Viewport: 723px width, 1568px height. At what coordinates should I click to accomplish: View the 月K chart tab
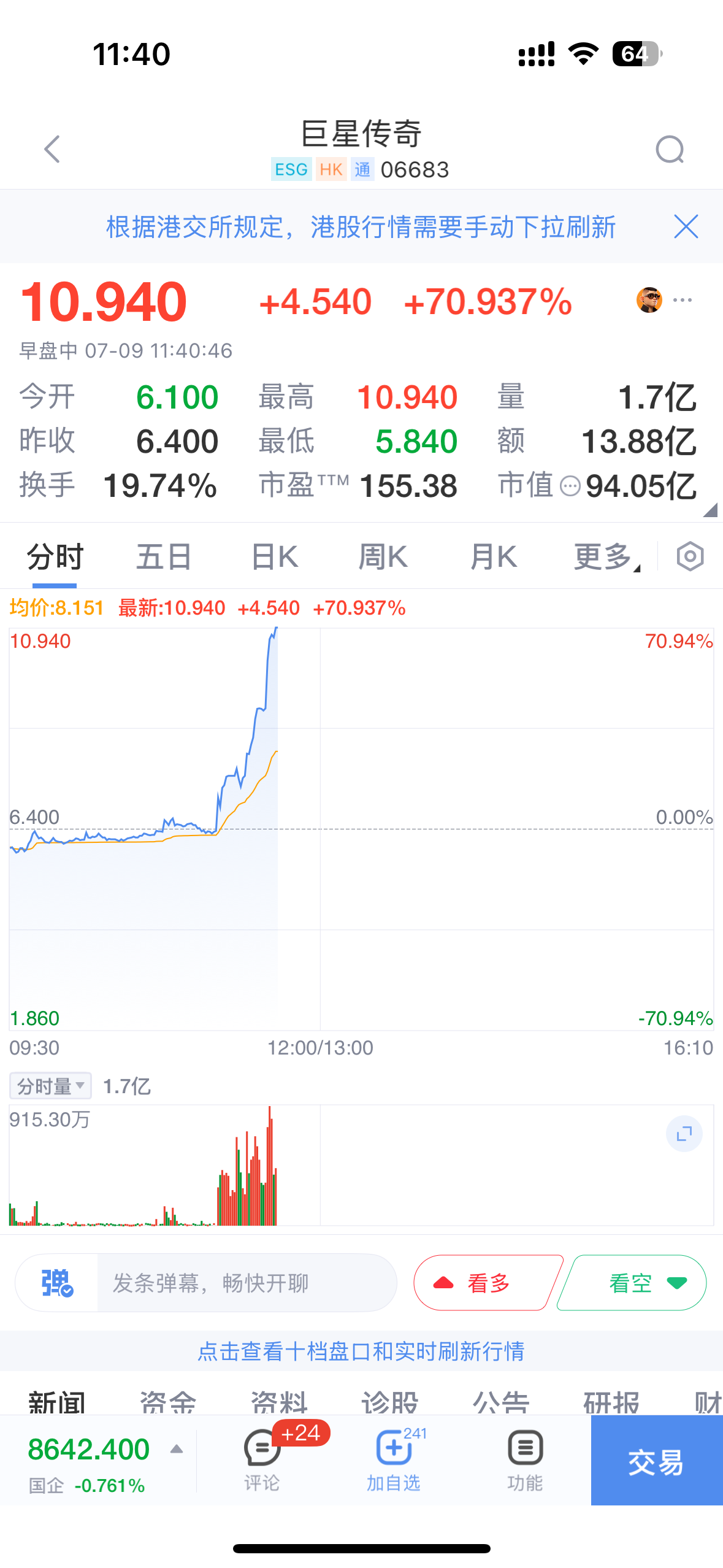[493, 557]
